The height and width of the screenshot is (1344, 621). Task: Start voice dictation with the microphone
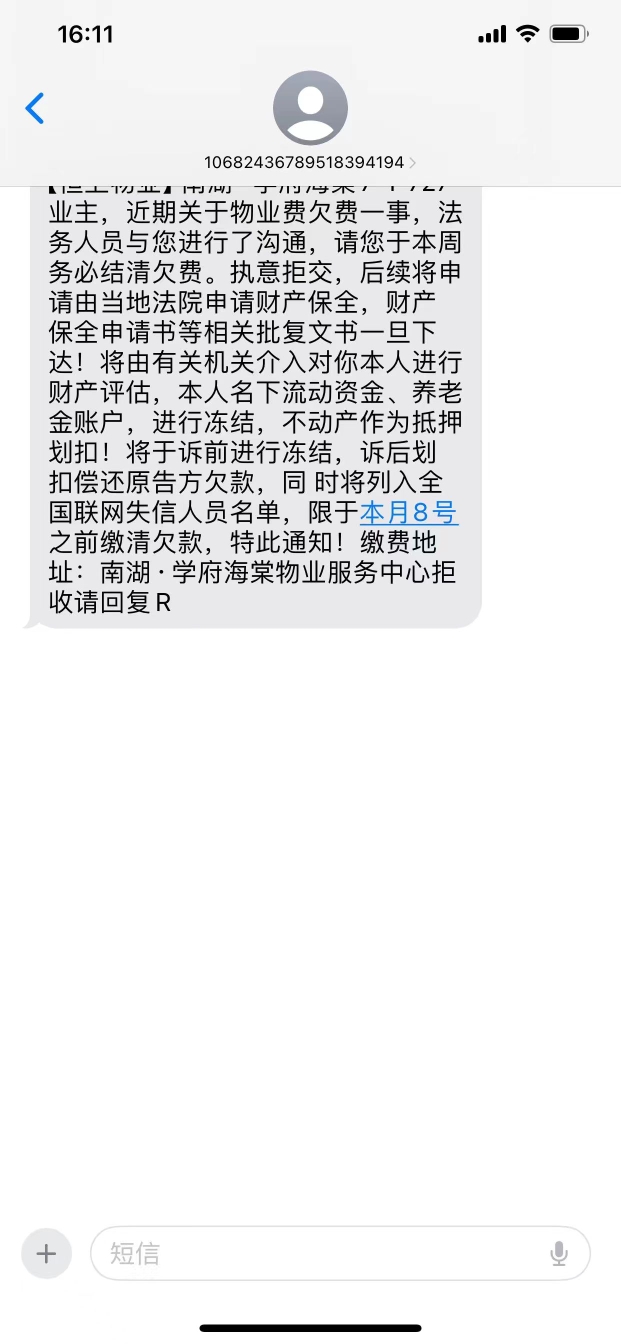(x=558, y=1253)
